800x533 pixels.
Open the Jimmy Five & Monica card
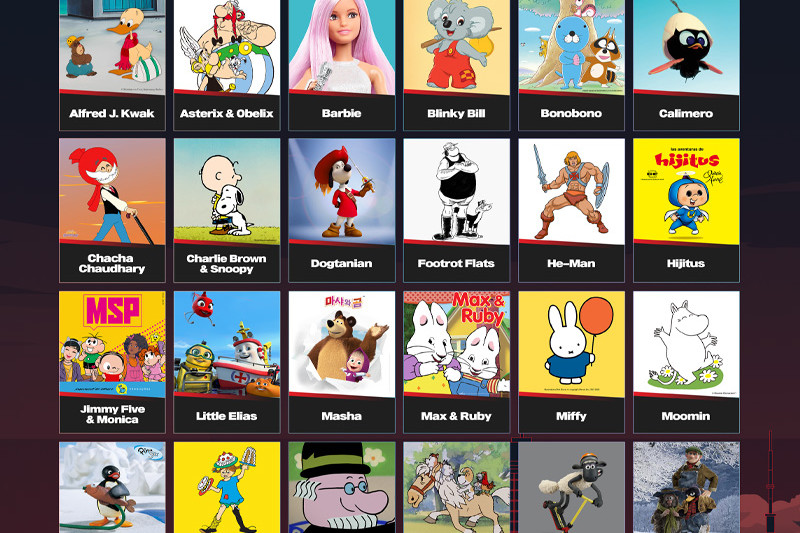(112, 358)
